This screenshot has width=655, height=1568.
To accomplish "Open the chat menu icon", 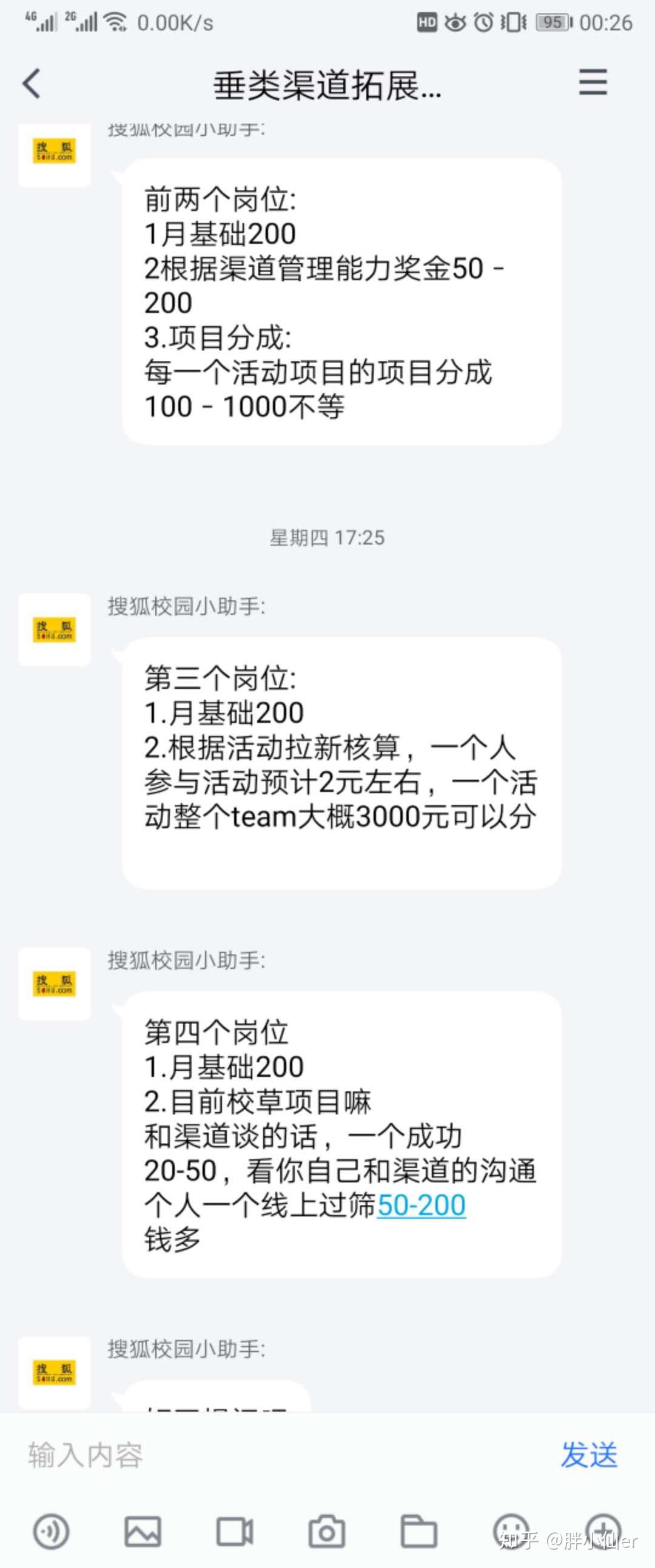I will [x=593, y=82].
